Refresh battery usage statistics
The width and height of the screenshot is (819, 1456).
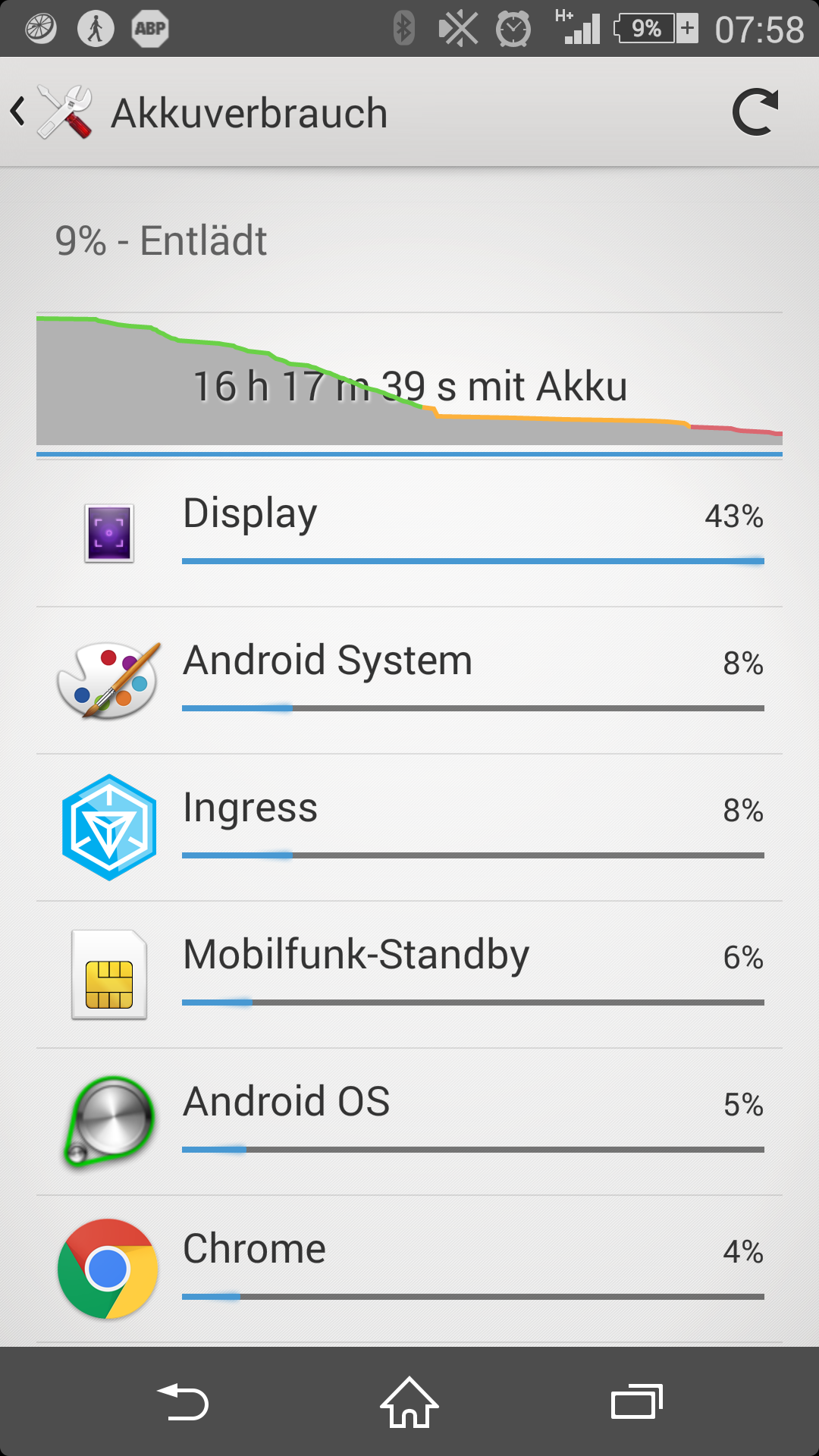(756, 112)
